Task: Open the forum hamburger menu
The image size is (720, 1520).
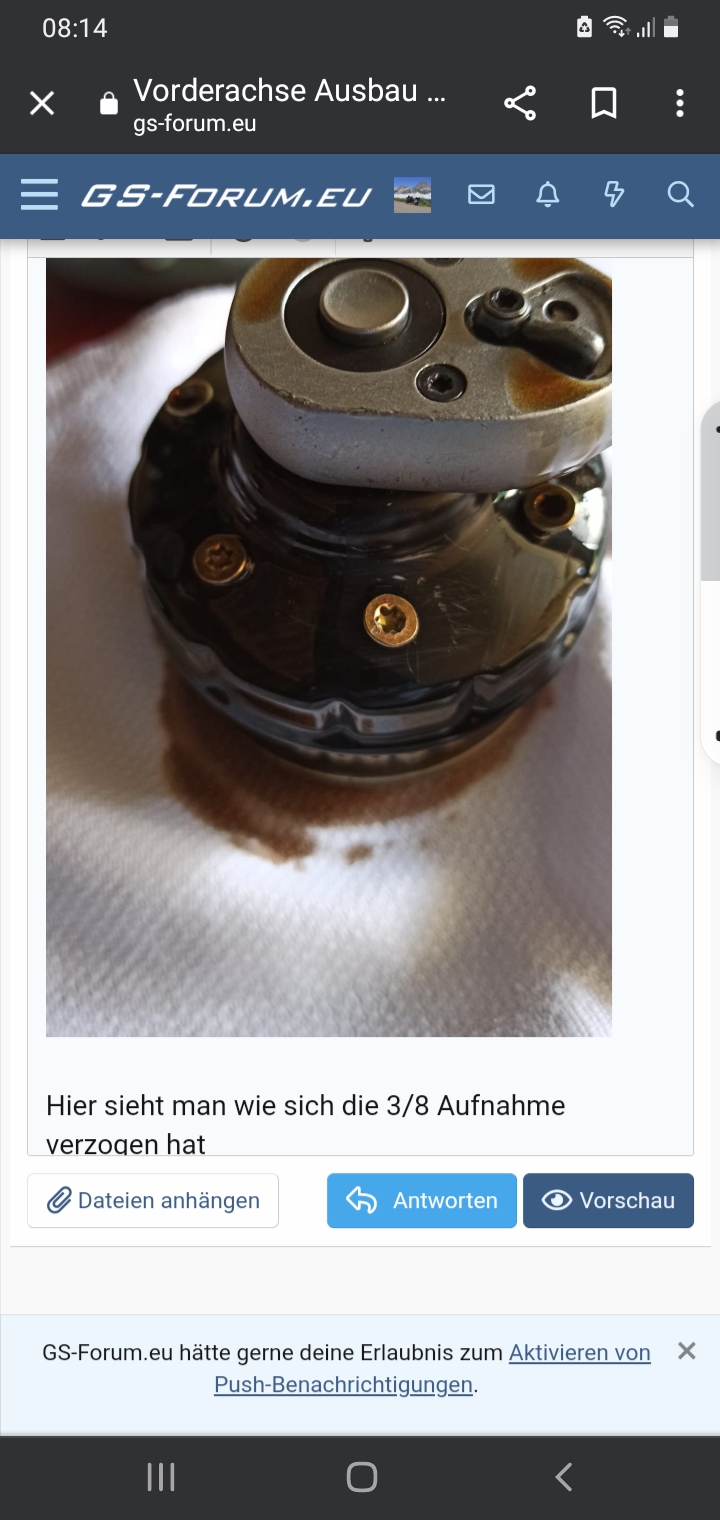Action: [39, 194]
